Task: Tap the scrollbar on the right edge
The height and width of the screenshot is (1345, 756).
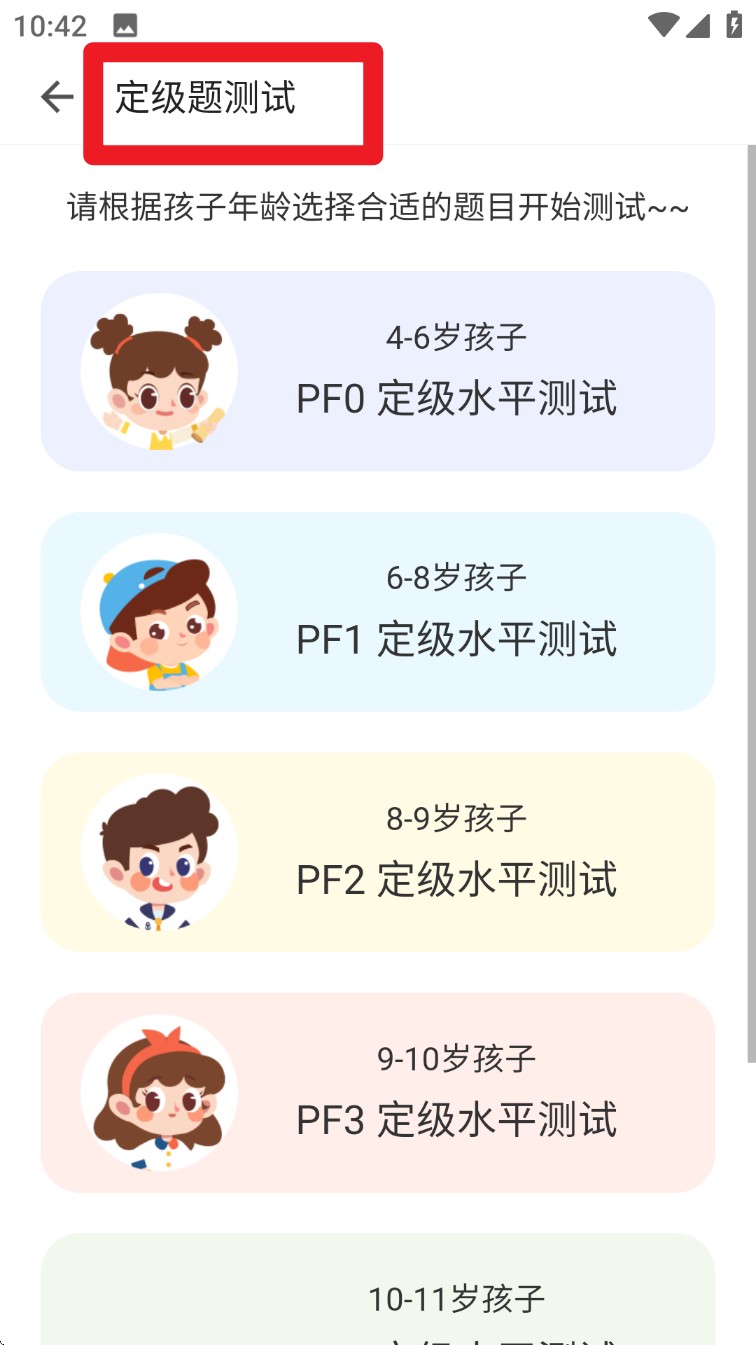Action: coord(751,500)
